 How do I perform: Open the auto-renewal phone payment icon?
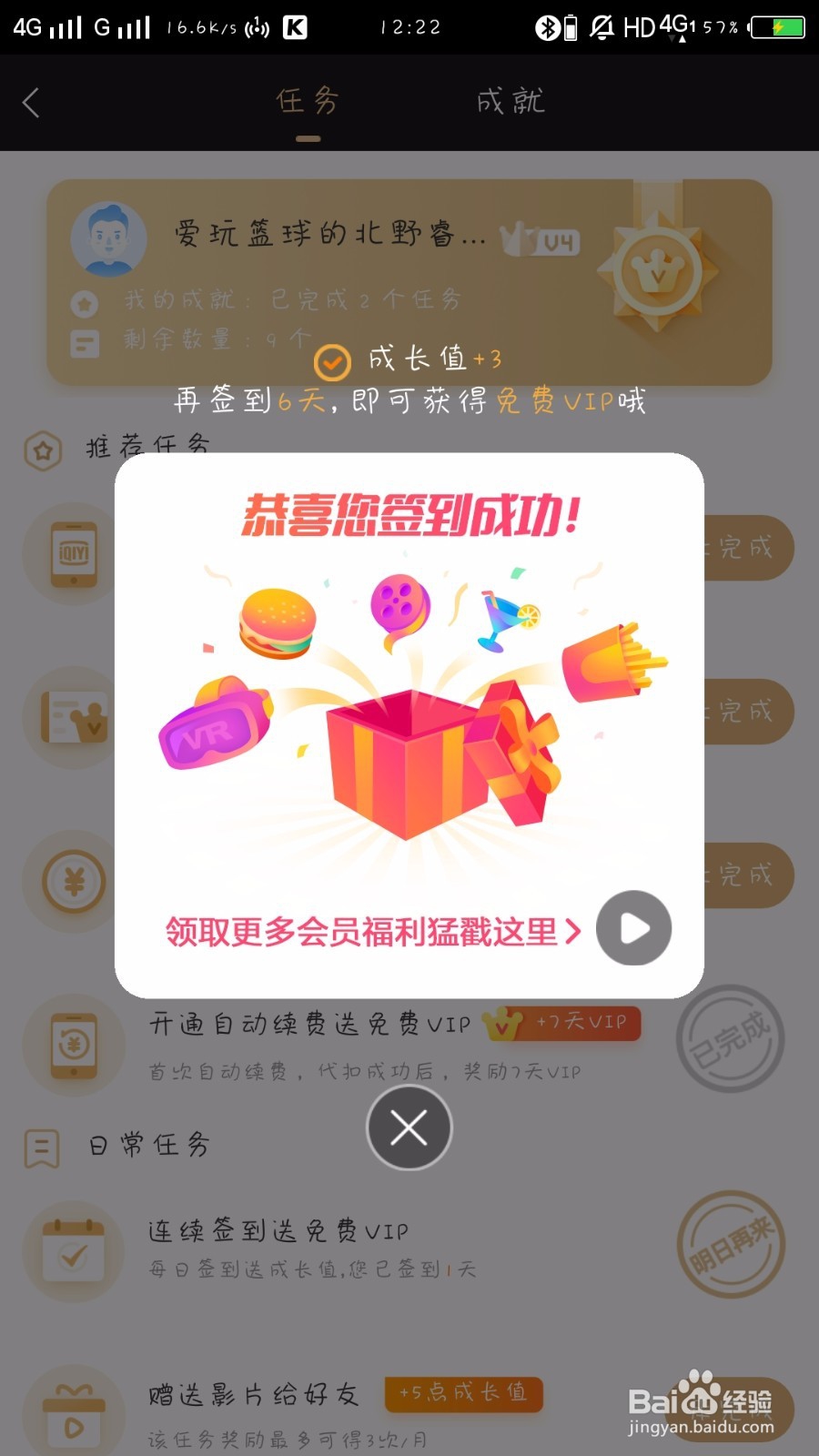[73, 1045]
